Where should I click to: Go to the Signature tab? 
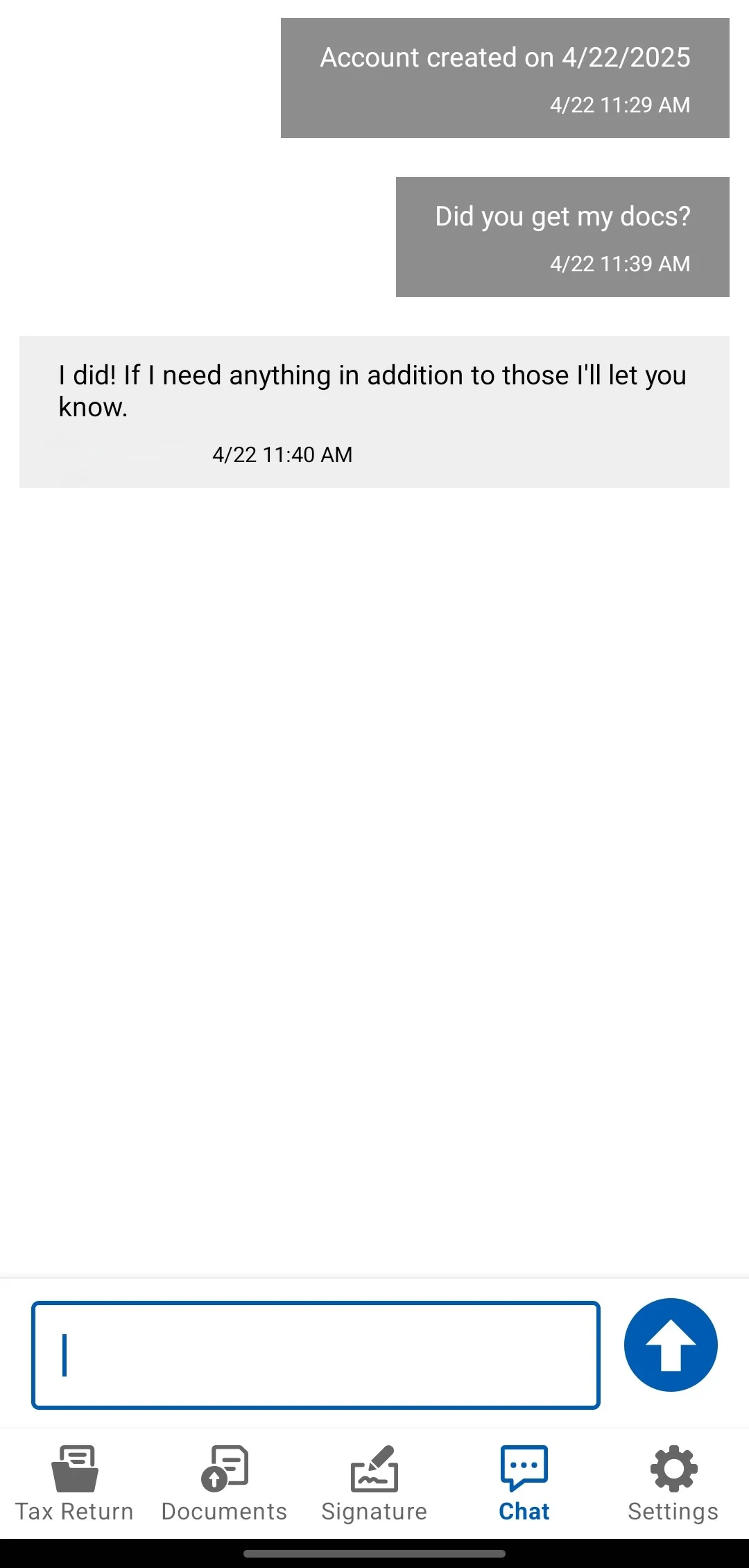(x=374, y=1483)
